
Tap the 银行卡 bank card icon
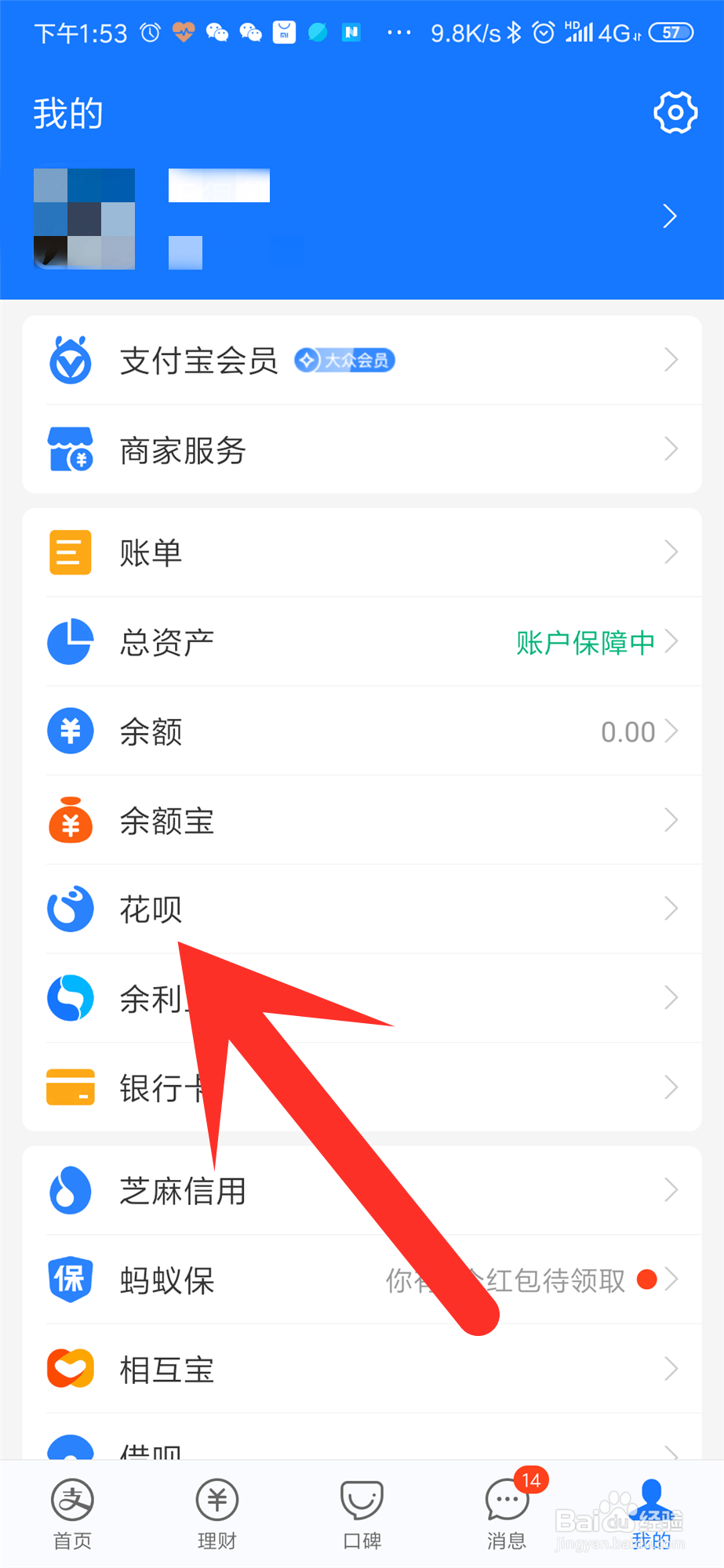point(71,1087)
